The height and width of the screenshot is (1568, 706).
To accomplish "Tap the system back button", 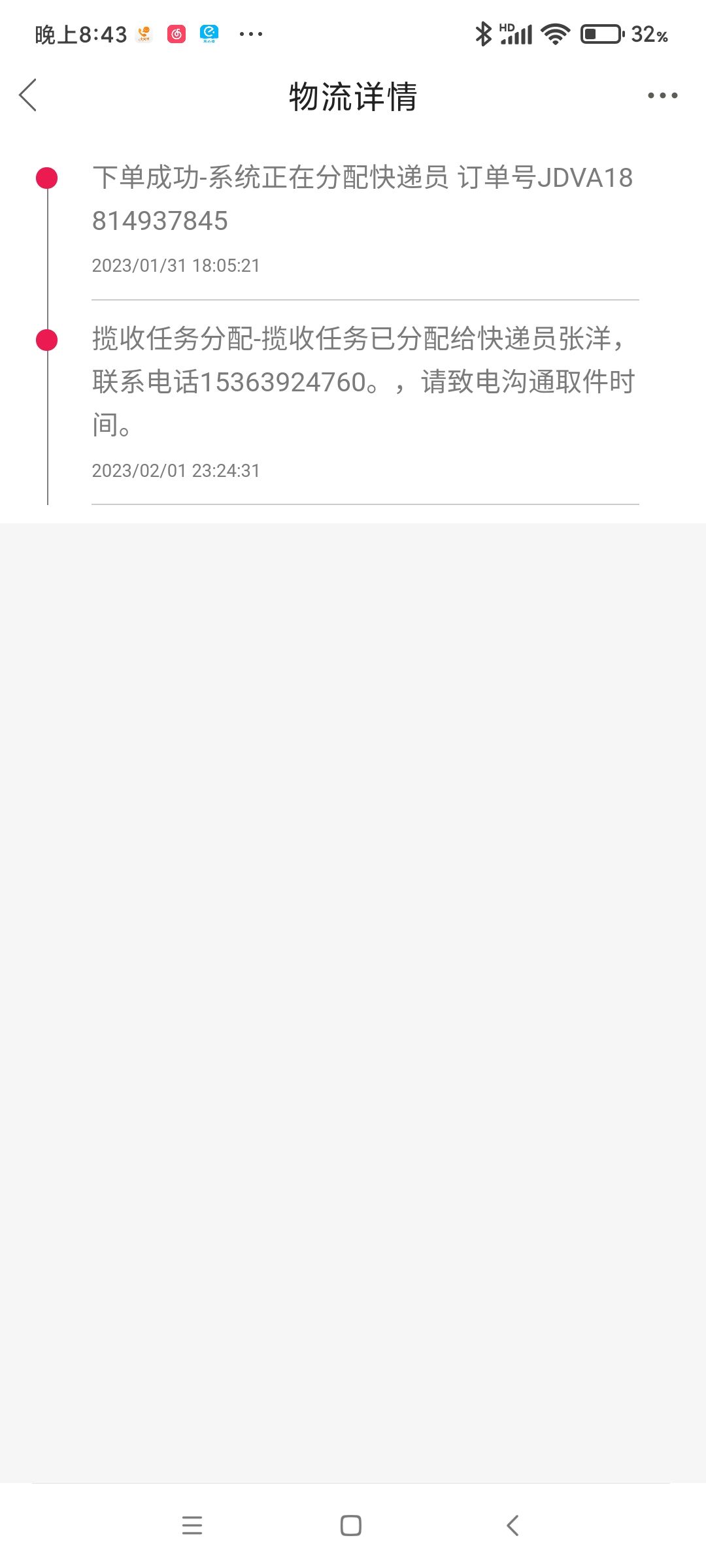I will coord(513,1526).
